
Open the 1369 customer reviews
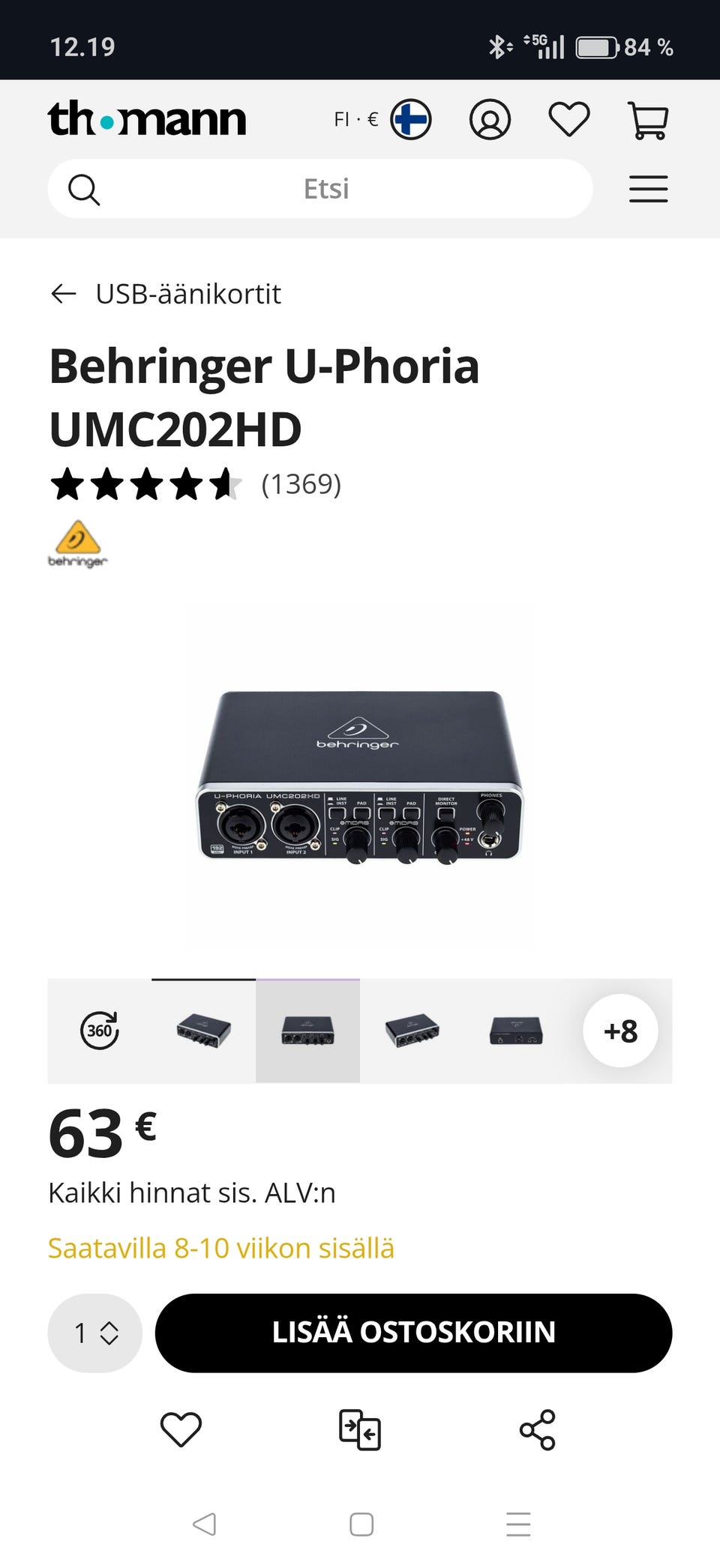[x=301, y=484]
